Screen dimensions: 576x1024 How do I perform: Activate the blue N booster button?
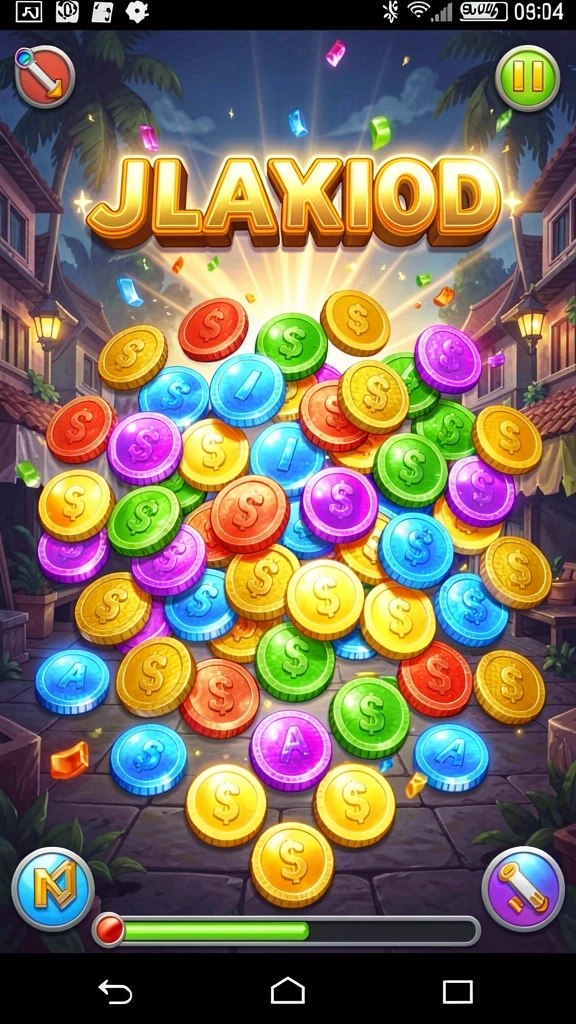coord(53,889)
